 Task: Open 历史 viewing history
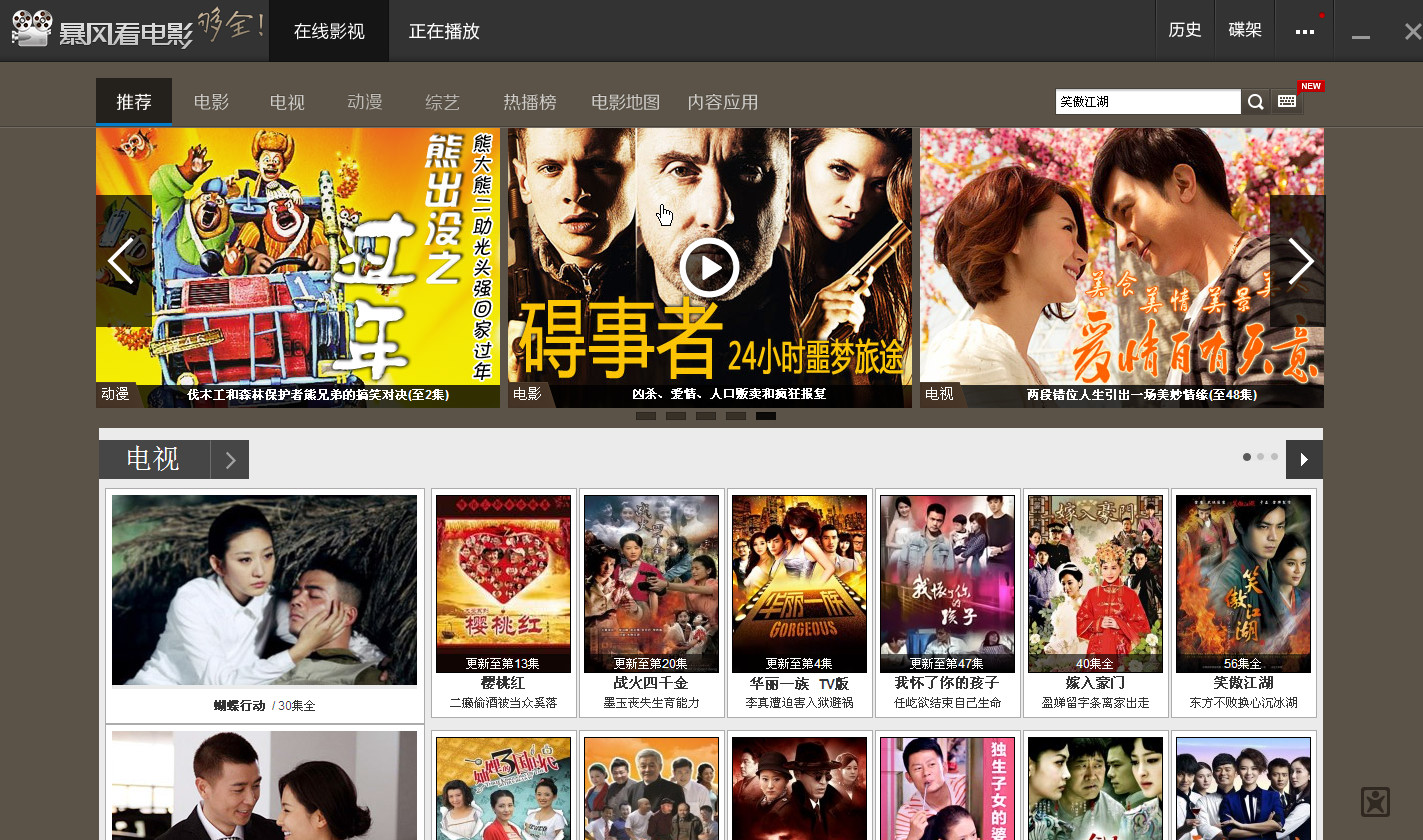pyautogui.click(x=1185, y=30)
